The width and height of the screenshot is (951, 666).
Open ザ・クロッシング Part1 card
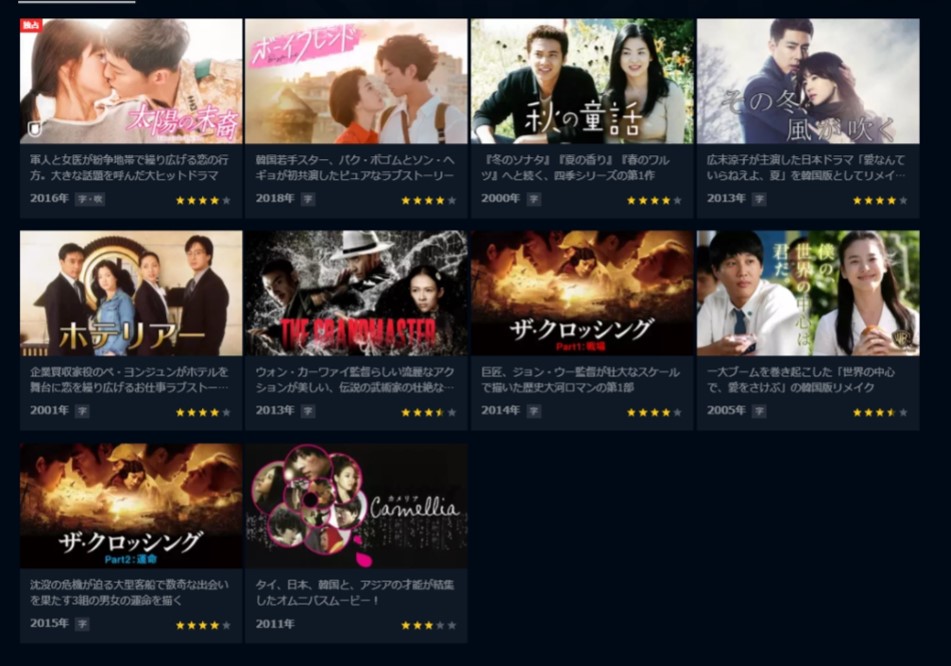582,294
